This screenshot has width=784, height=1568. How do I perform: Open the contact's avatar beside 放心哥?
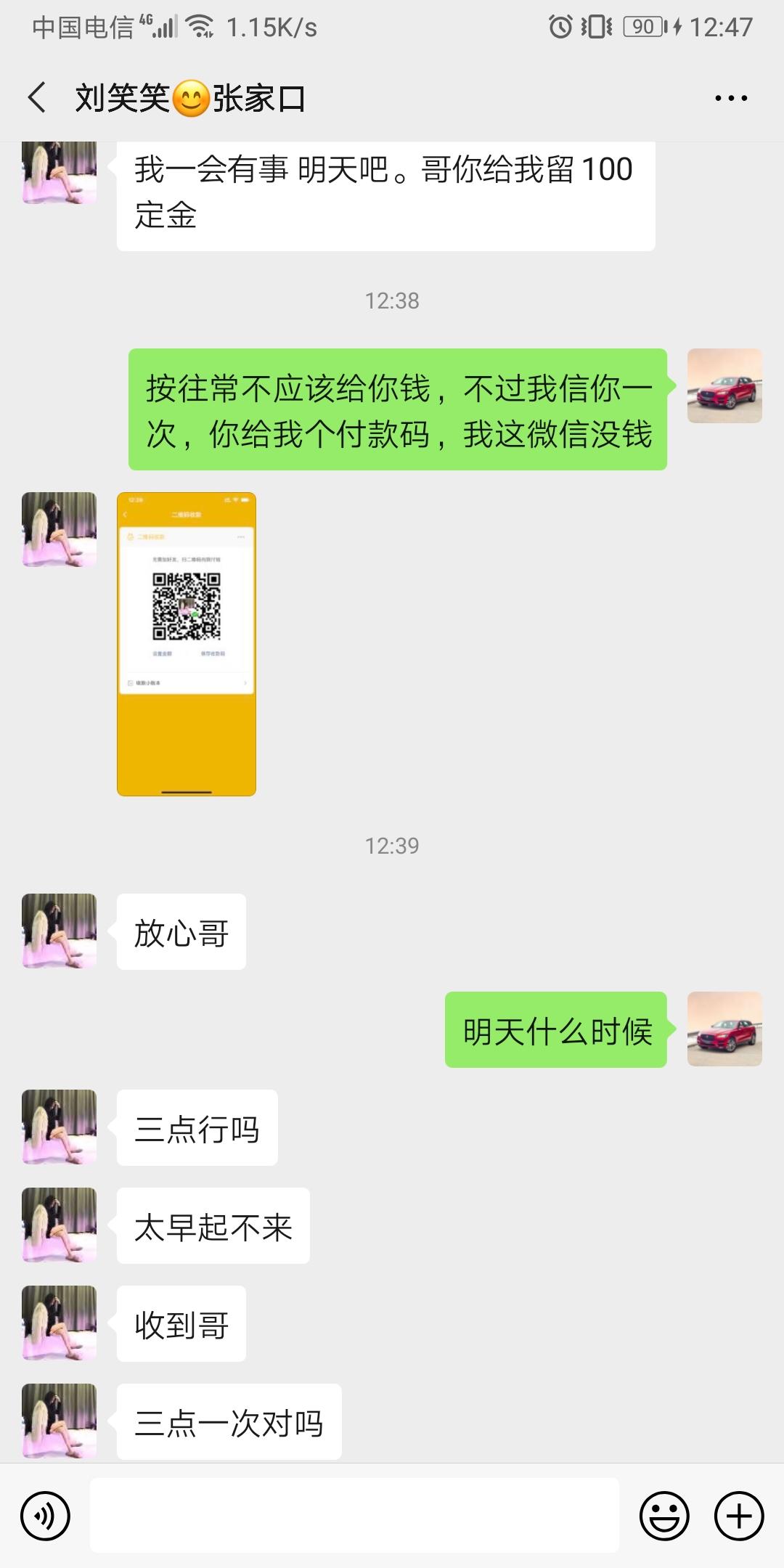[x=60, y=931]
